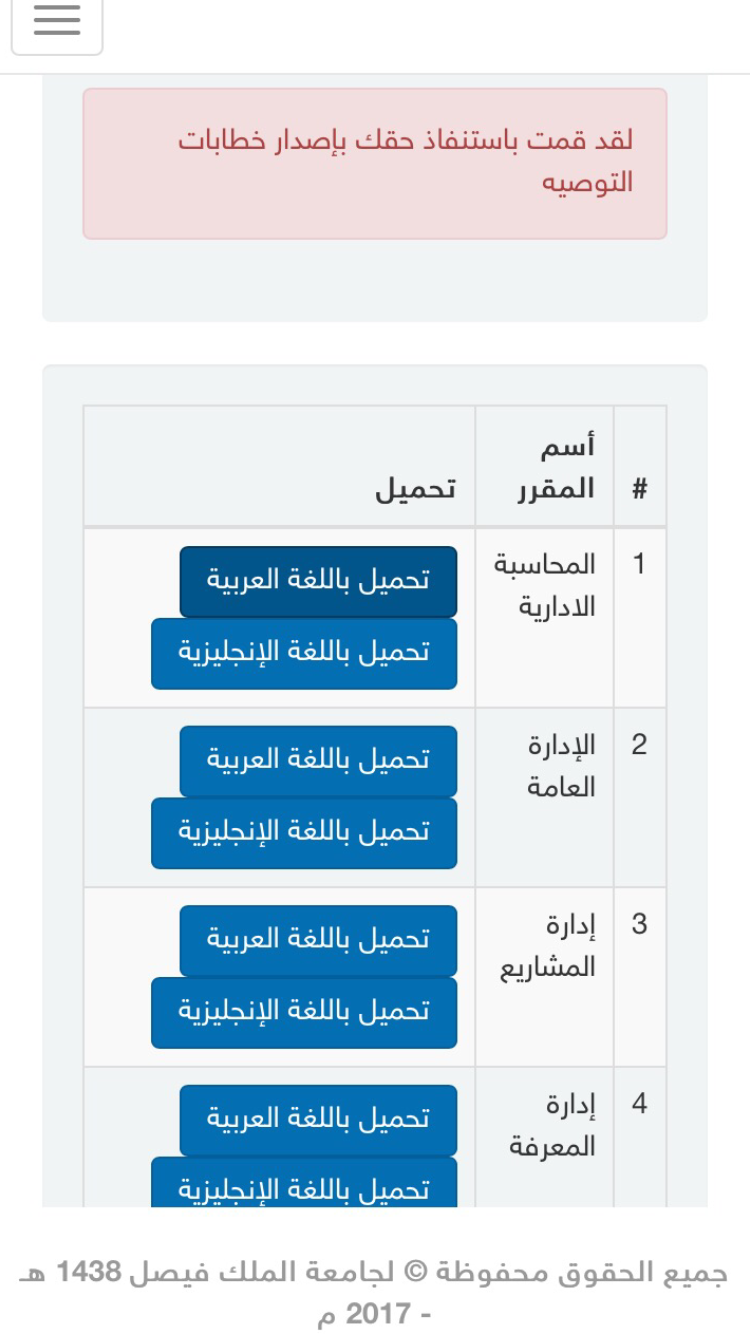This screenshot has width=750, height=1334.
Task: Download Arabic letter for إدارة المشاريع
Action: [318, 940]
